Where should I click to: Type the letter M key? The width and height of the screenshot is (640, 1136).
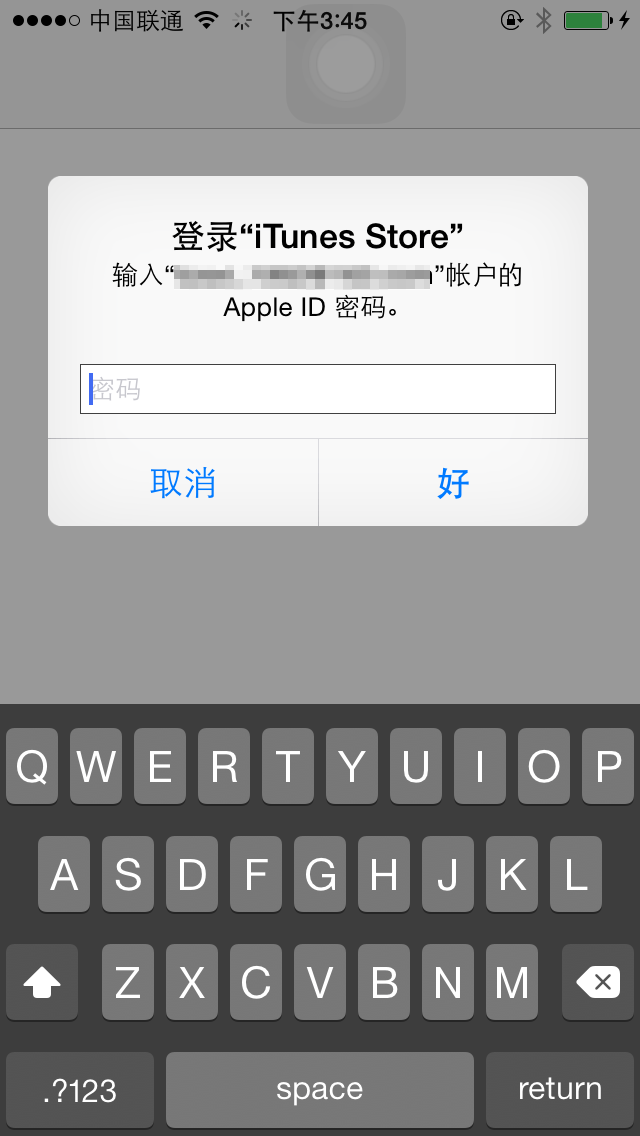click(x=512, y=982)
